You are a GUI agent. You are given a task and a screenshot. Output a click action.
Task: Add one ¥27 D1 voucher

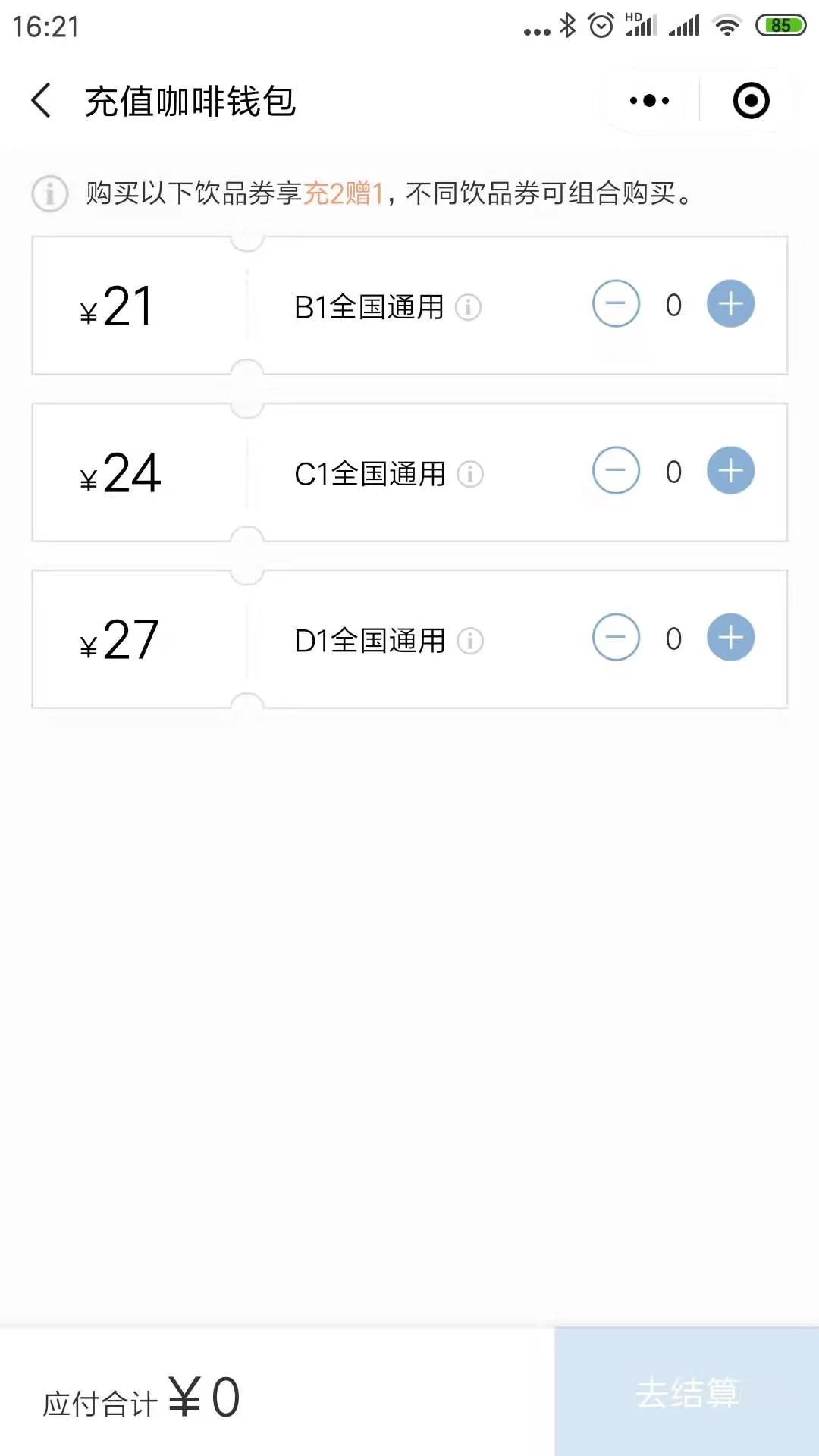point(730,638)
